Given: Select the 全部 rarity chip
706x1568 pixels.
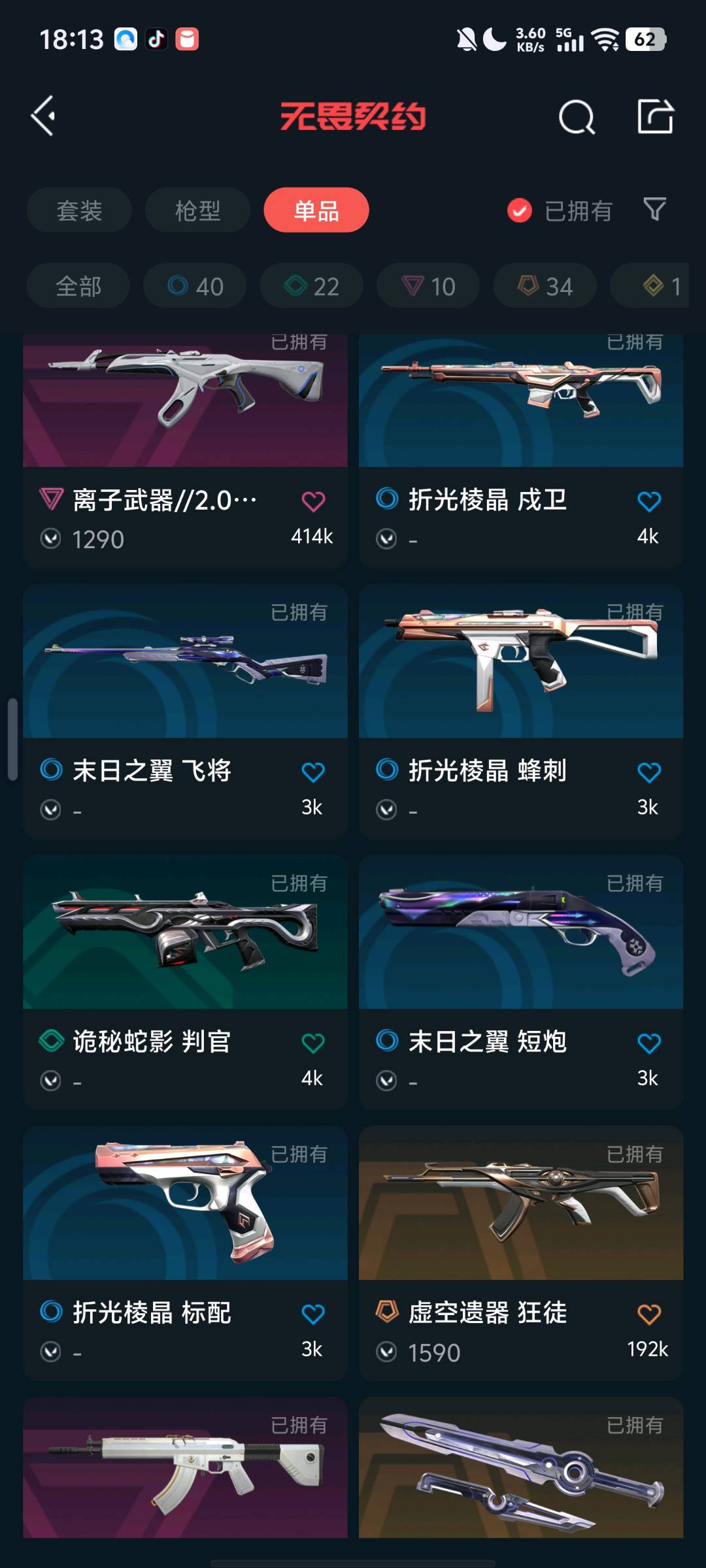Looking at the screenshot, I should tap(78, 286).
